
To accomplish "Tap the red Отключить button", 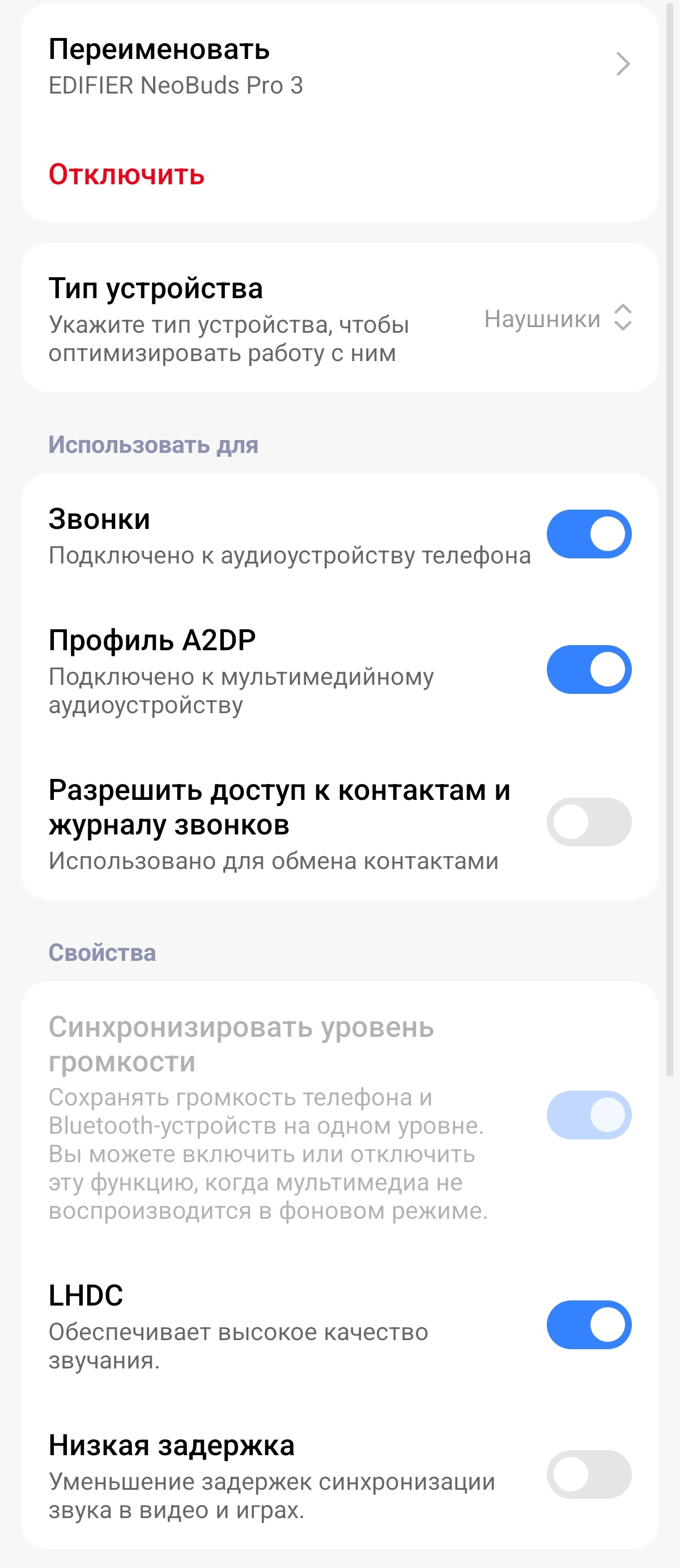I will pyautogui.click(x=126, y=175).
